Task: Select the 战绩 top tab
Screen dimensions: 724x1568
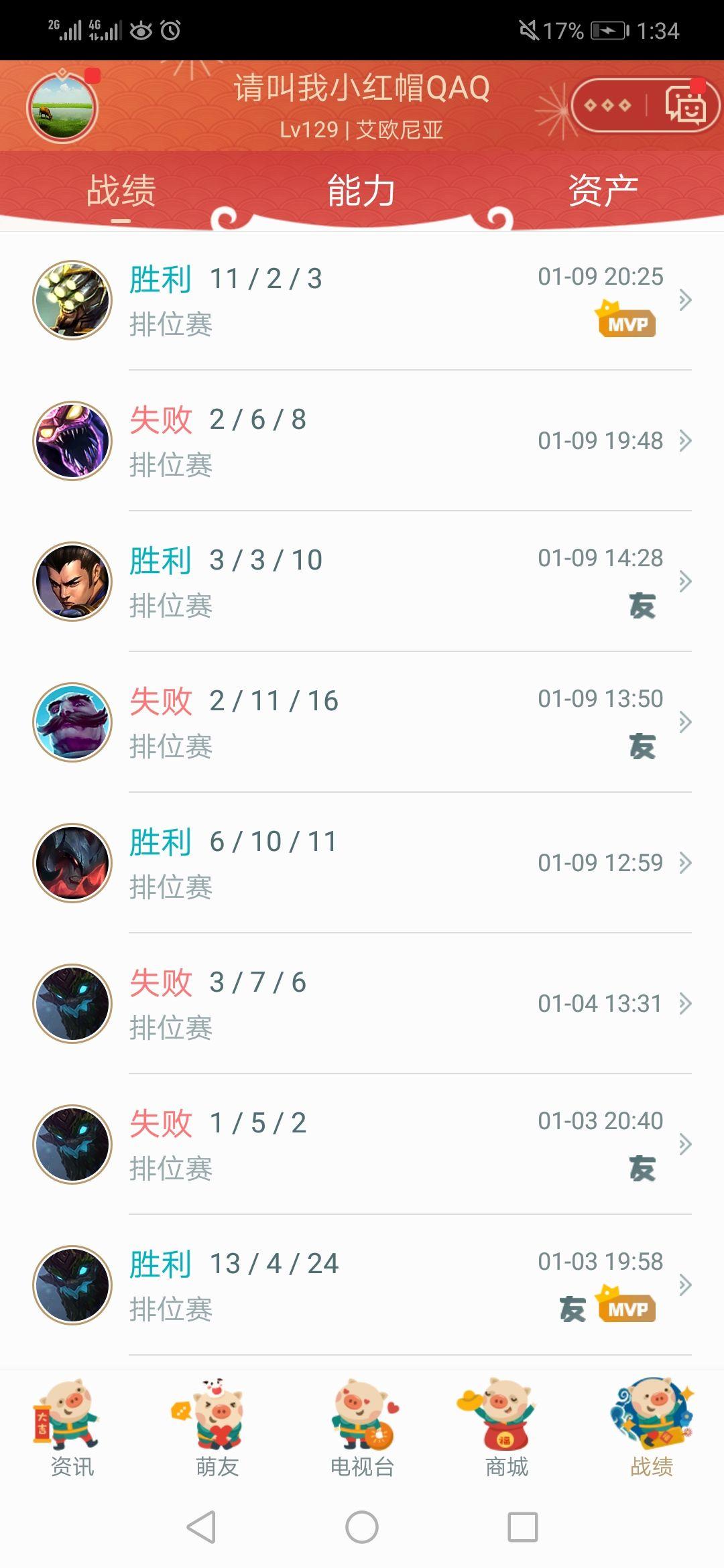Action: [121, 191]
